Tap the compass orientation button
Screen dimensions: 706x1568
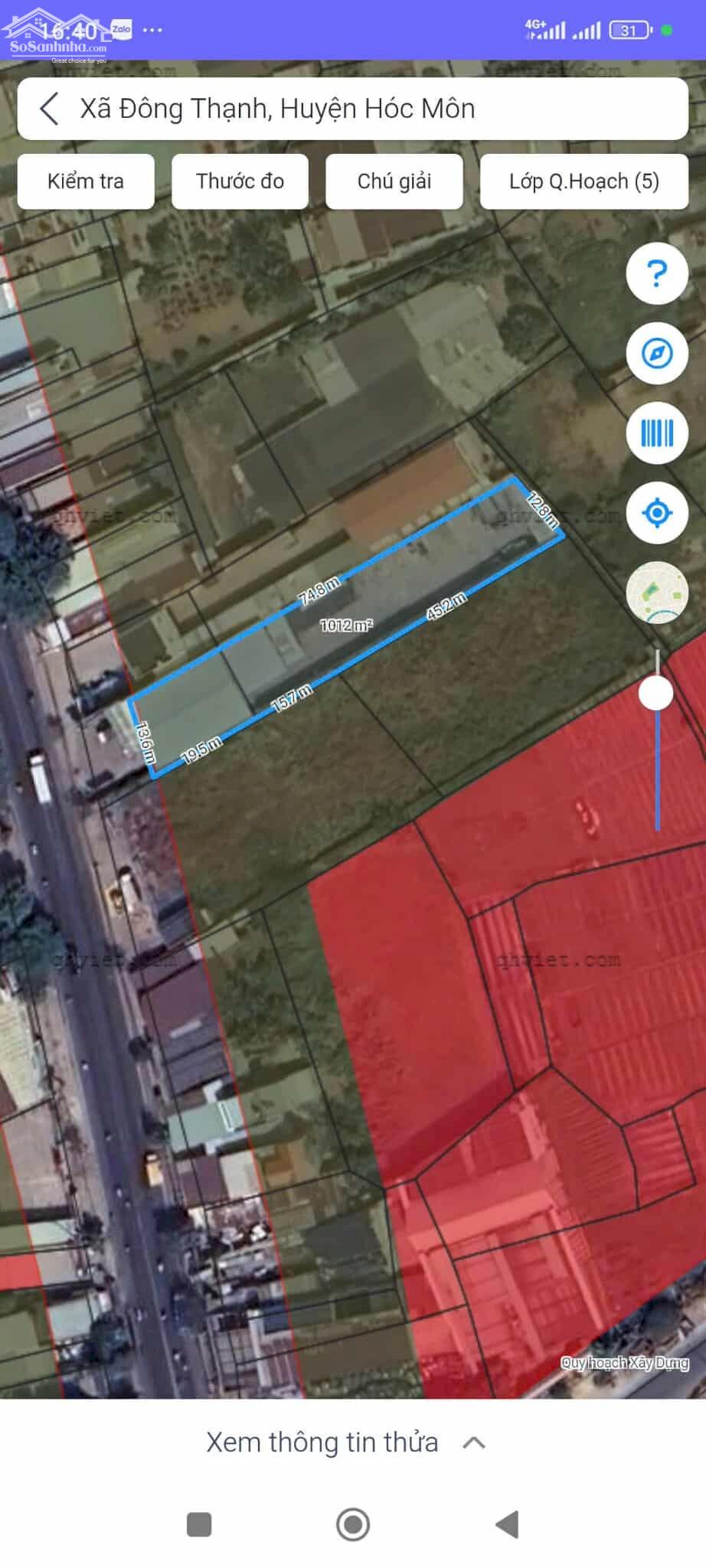[x=657, y=354]
